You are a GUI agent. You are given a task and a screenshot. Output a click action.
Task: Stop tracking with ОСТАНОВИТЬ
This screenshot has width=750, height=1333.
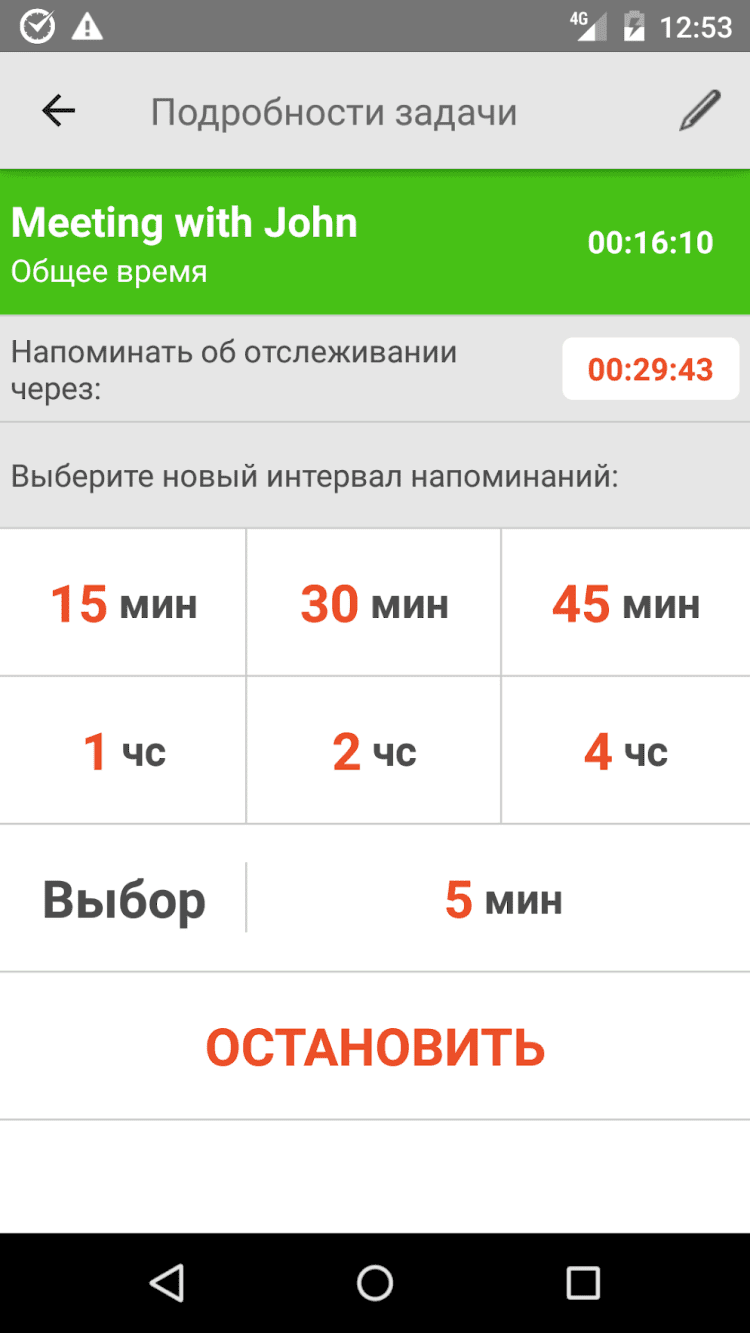click(x=375, y=1047)
